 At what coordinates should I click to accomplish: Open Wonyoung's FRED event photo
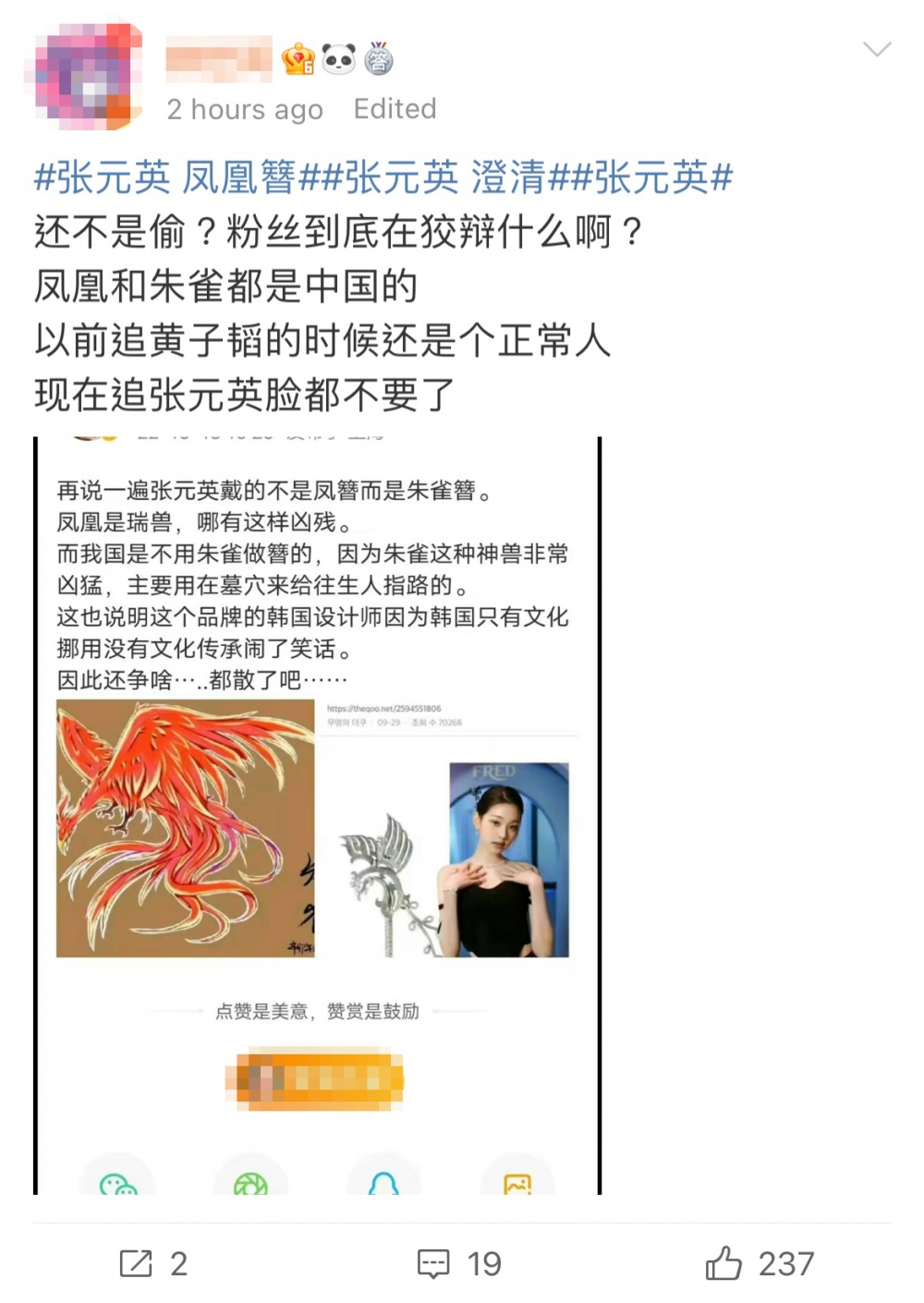click(504, 859)
